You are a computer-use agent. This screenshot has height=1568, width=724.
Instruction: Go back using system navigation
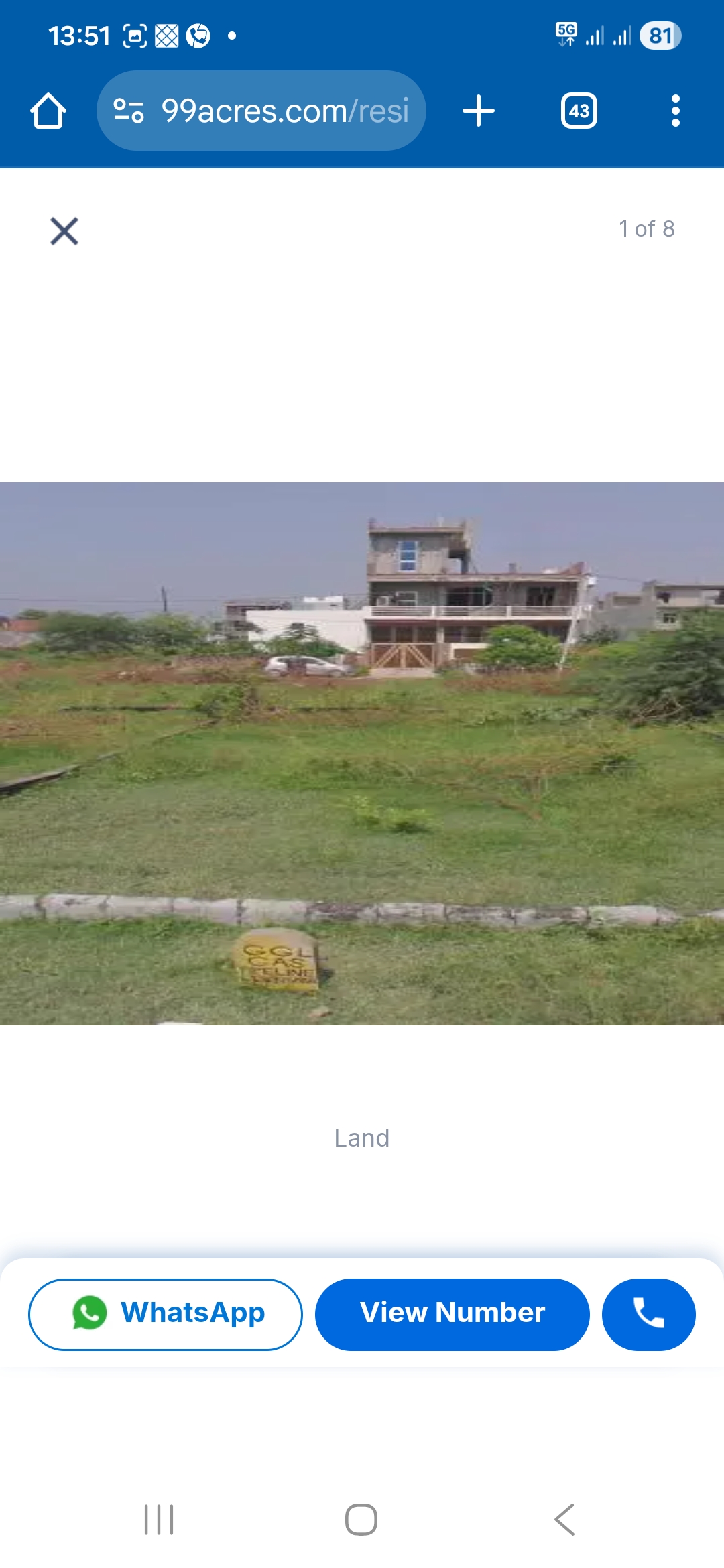click(x=564, y=1519)
